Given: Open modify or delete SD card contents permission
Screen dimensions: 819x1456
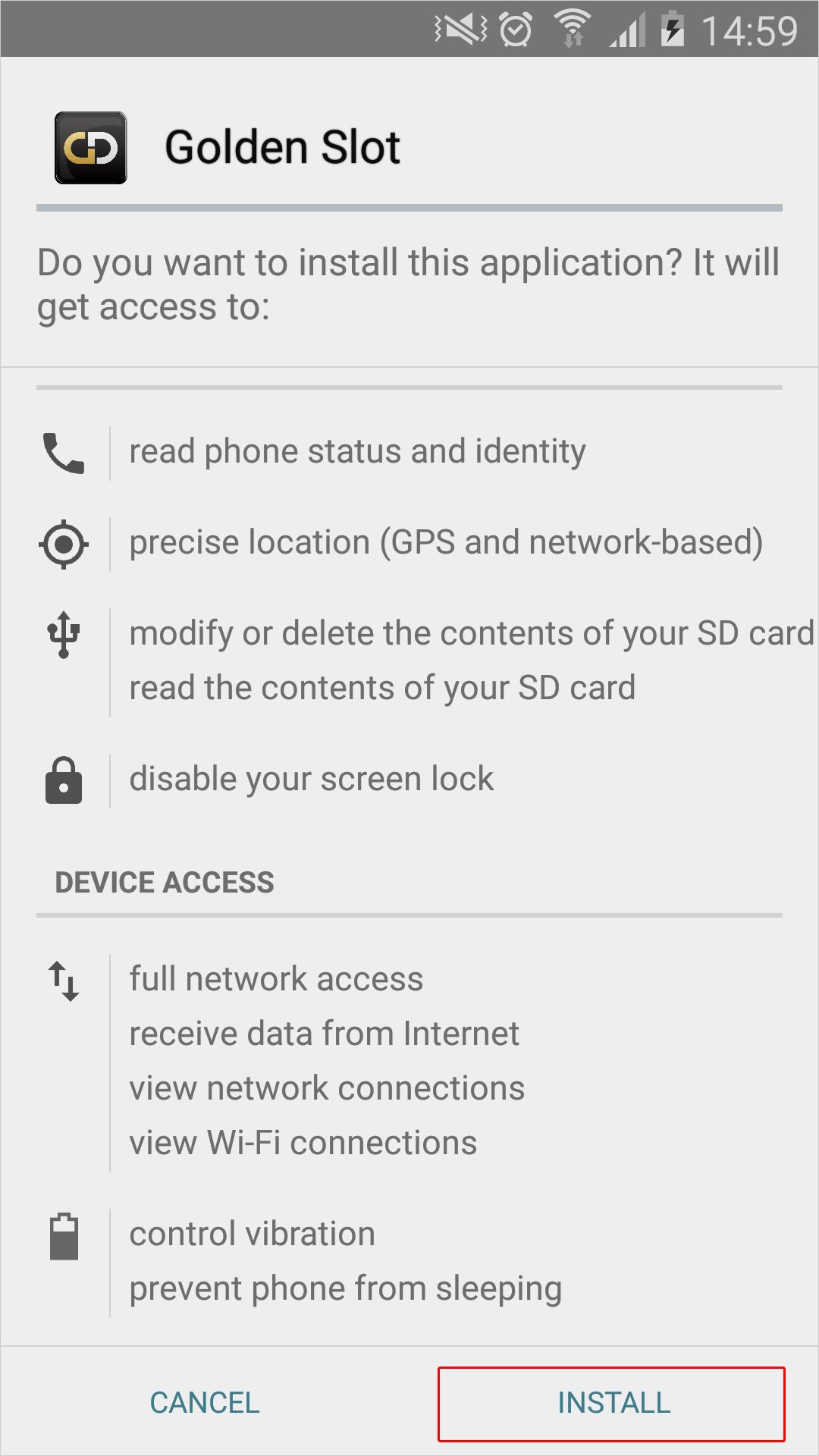Looking at the screenshot, I should (x=472, y=634).
